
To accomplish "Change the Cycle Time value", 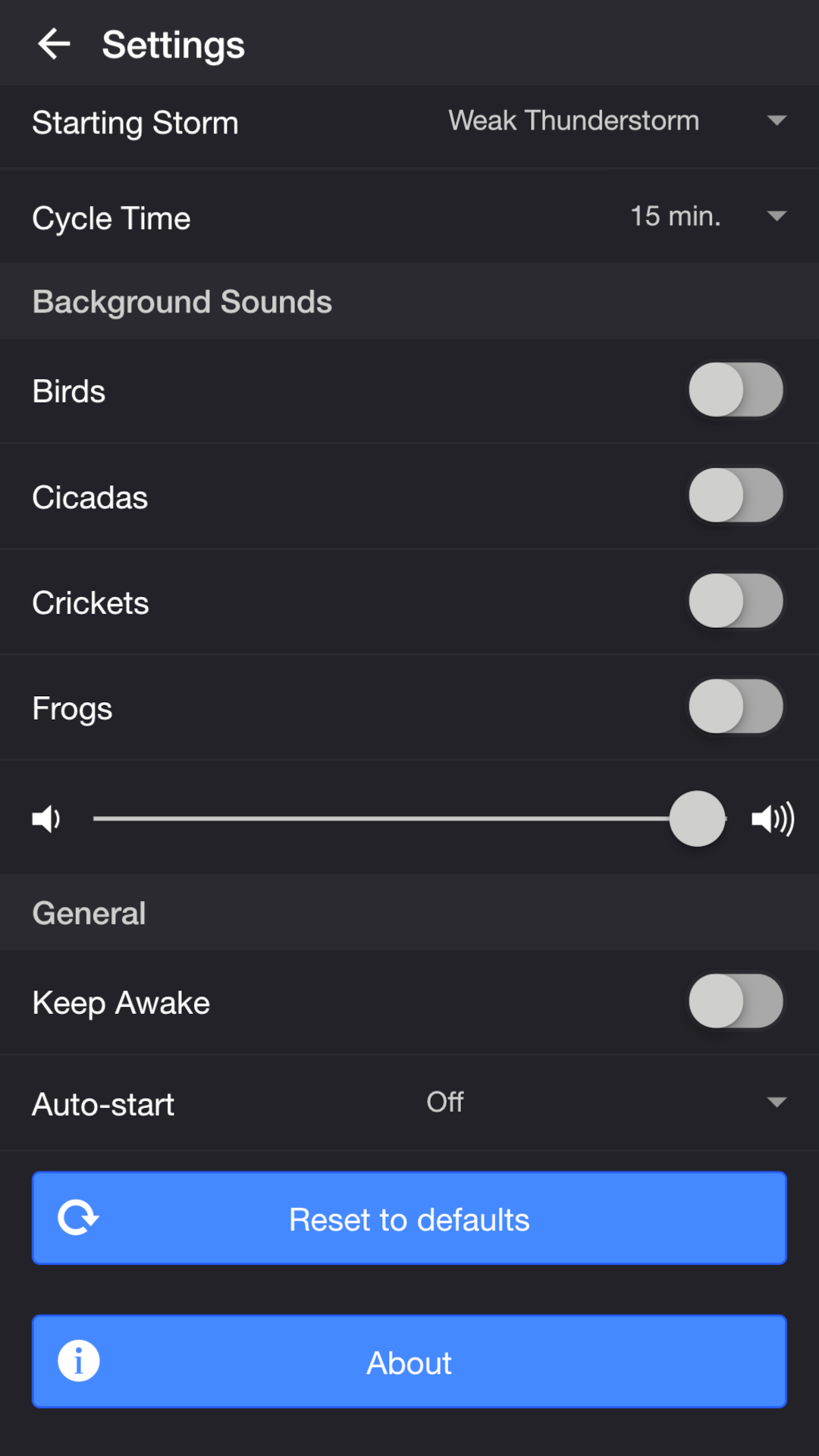I will [707, 217].
